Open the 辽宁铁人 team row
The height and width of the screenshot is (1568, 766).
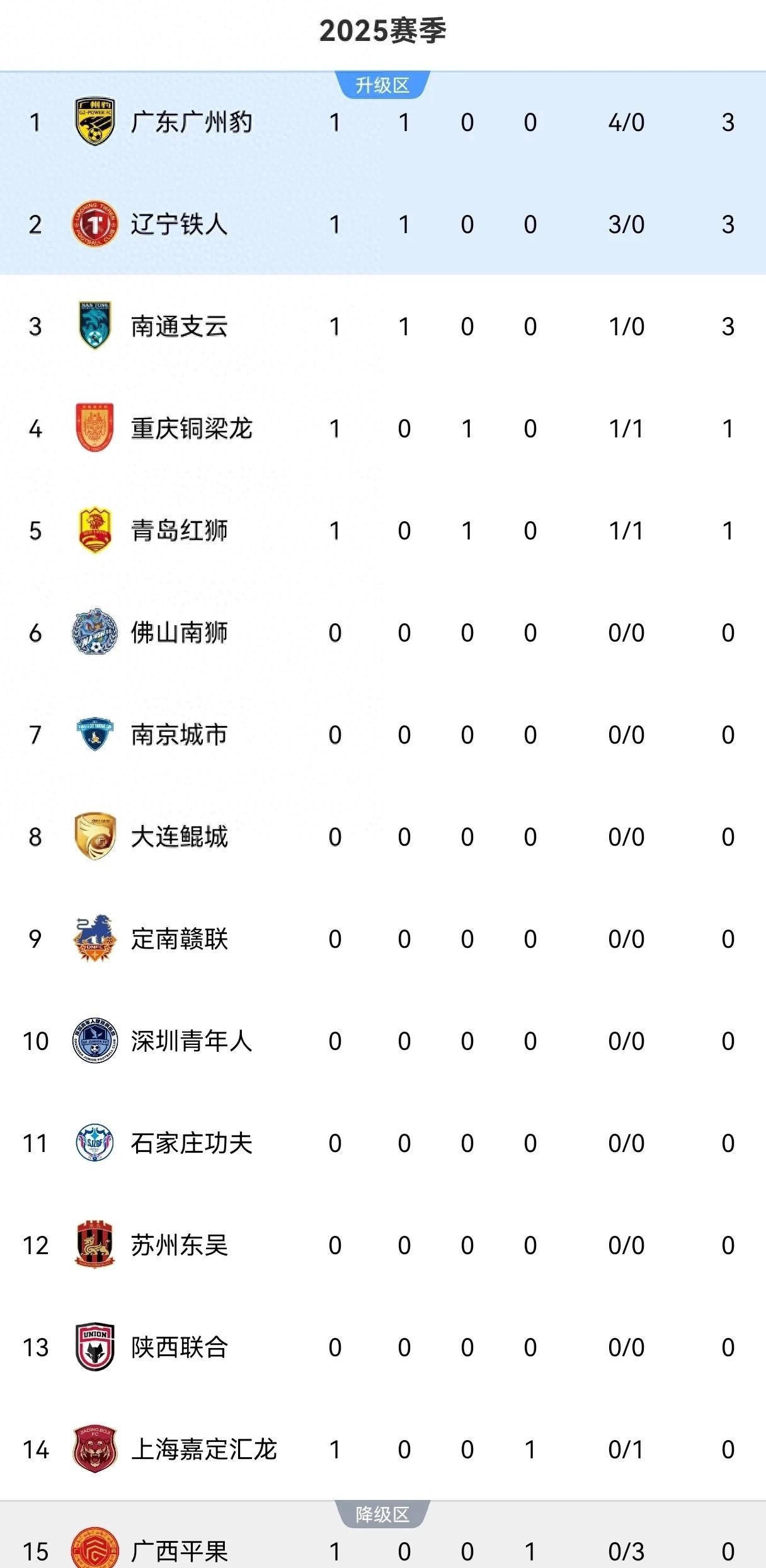pos(383,224)
